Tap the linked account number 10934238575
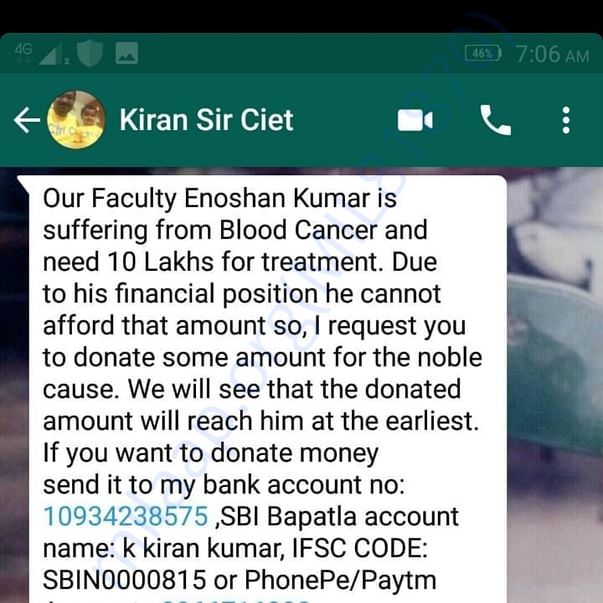The image size is (603, 603). (x=126, y=517)
